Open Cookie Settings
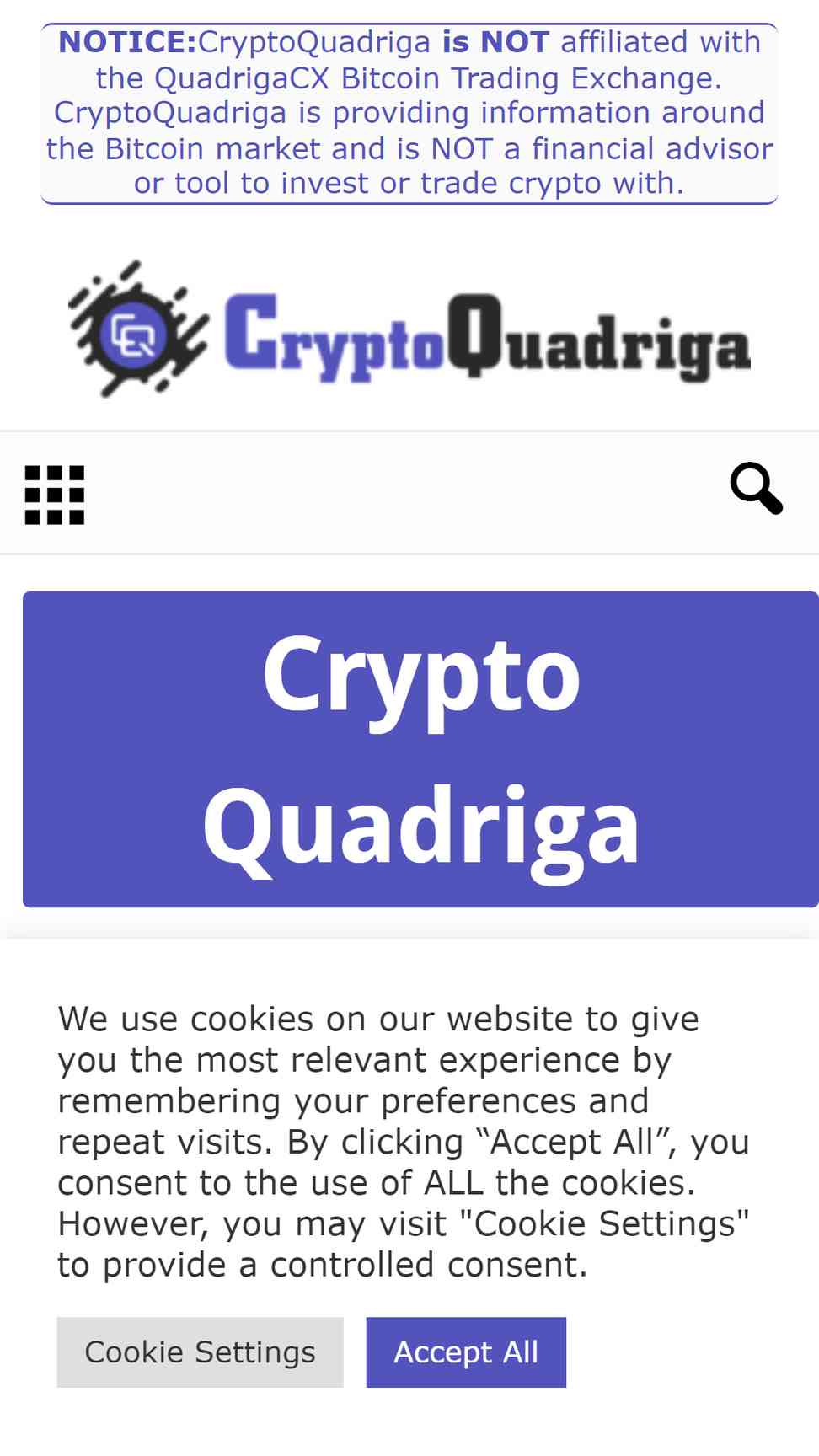 [200, 1352]
